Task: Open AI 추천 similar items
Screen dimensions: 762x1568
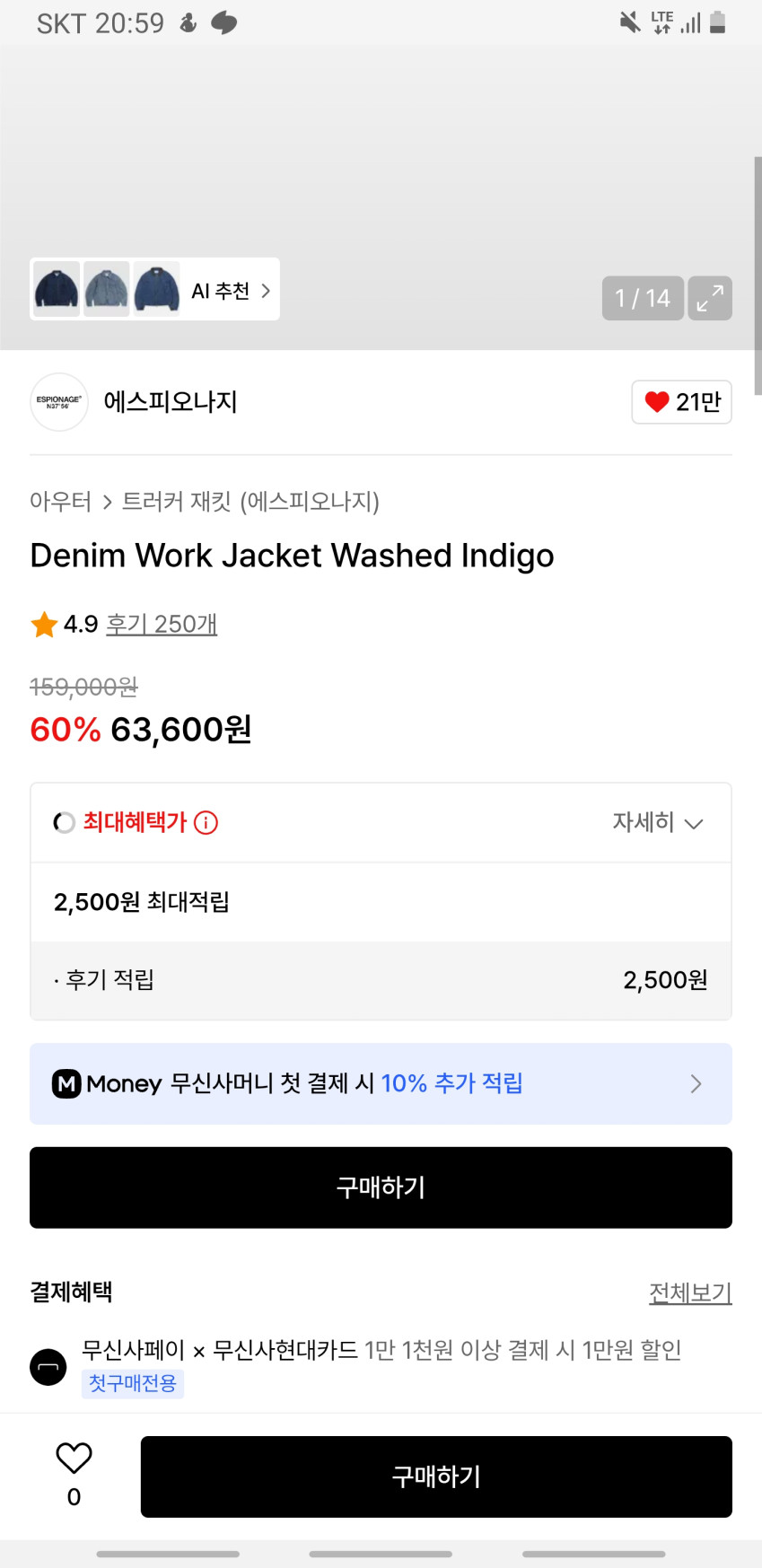Action: click(230, 290)
